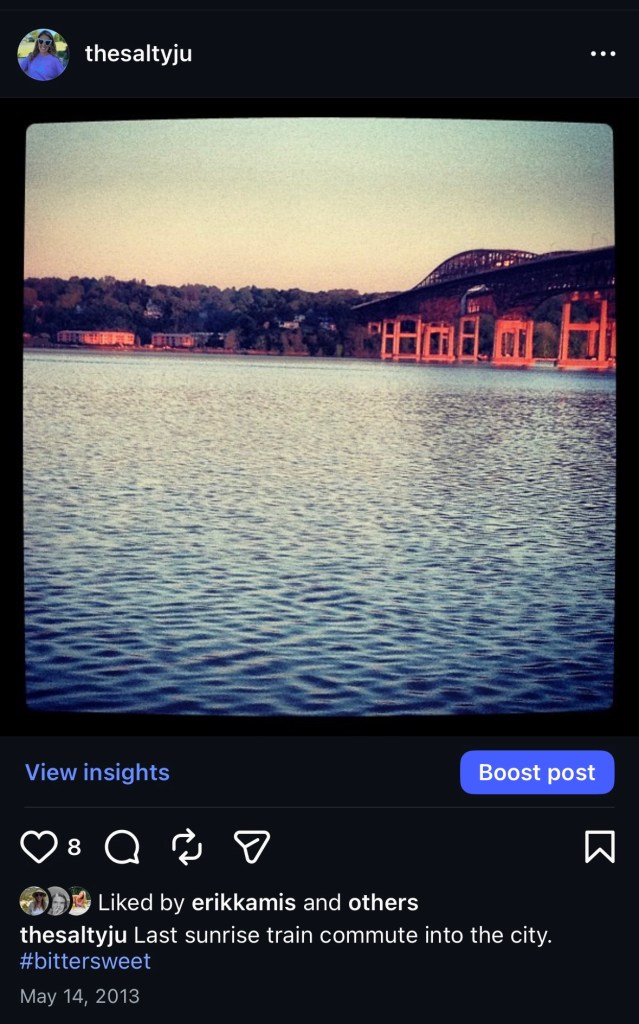This screenshot has height=1024, width=639.
Task: View insights for this post
Action: (97, 773)
